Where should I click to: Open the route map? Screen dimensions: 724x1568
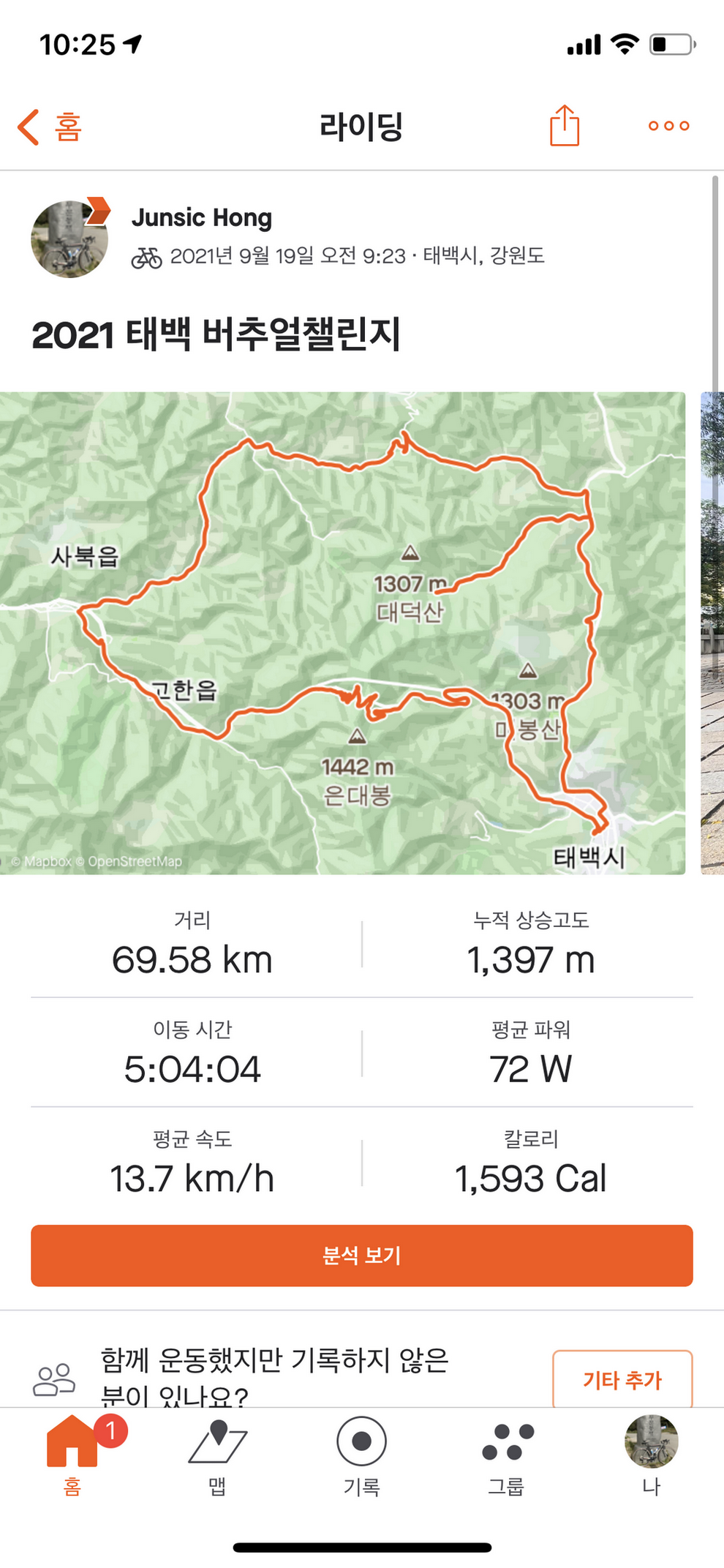tap(342, 633)
